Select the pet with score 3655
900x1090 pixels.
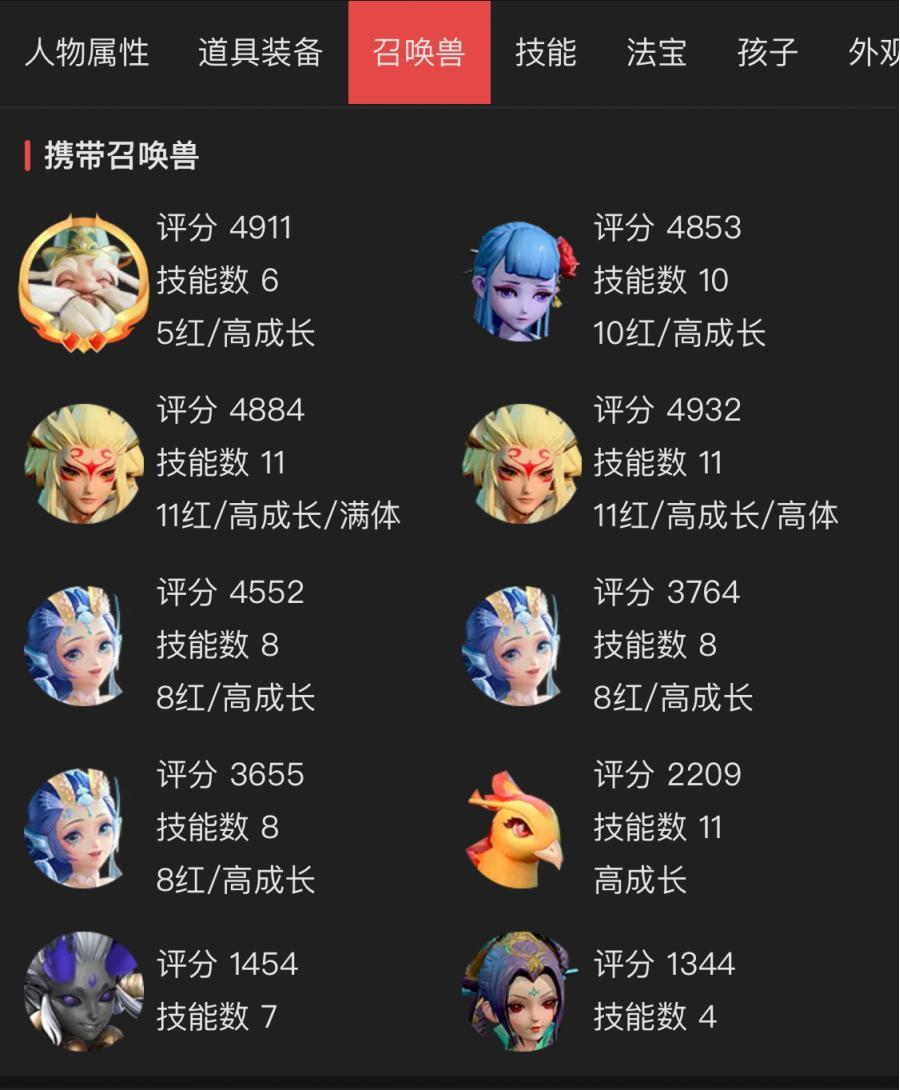tap(83, 828)
